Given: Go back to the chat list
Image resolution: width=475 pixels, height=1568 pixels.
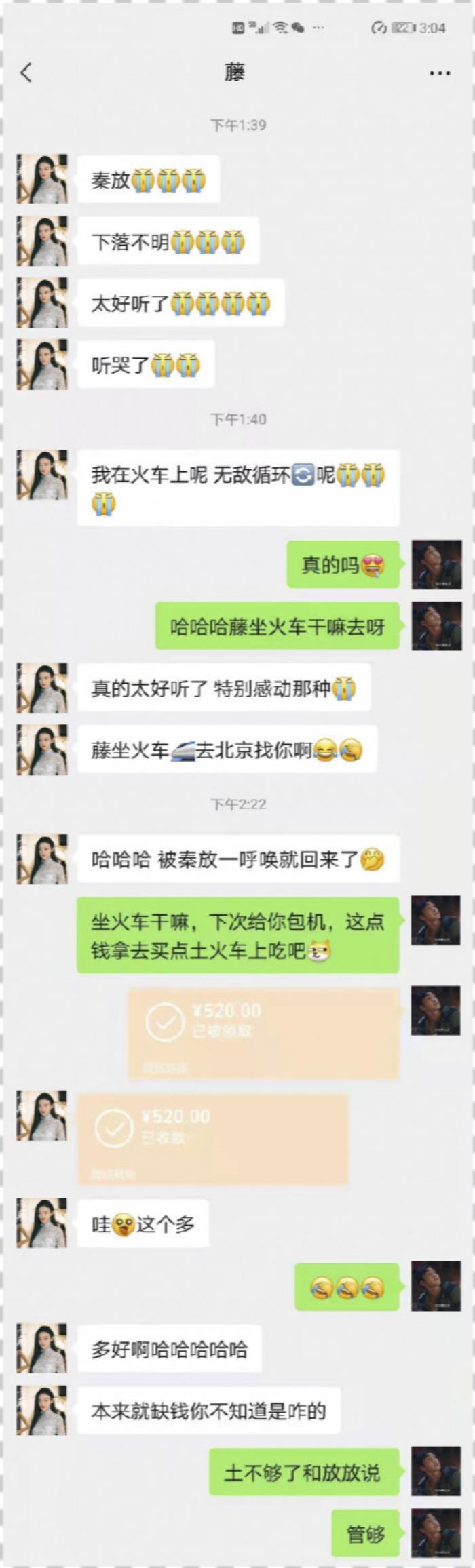Looking at the screenshot, I should pos(26,73).
